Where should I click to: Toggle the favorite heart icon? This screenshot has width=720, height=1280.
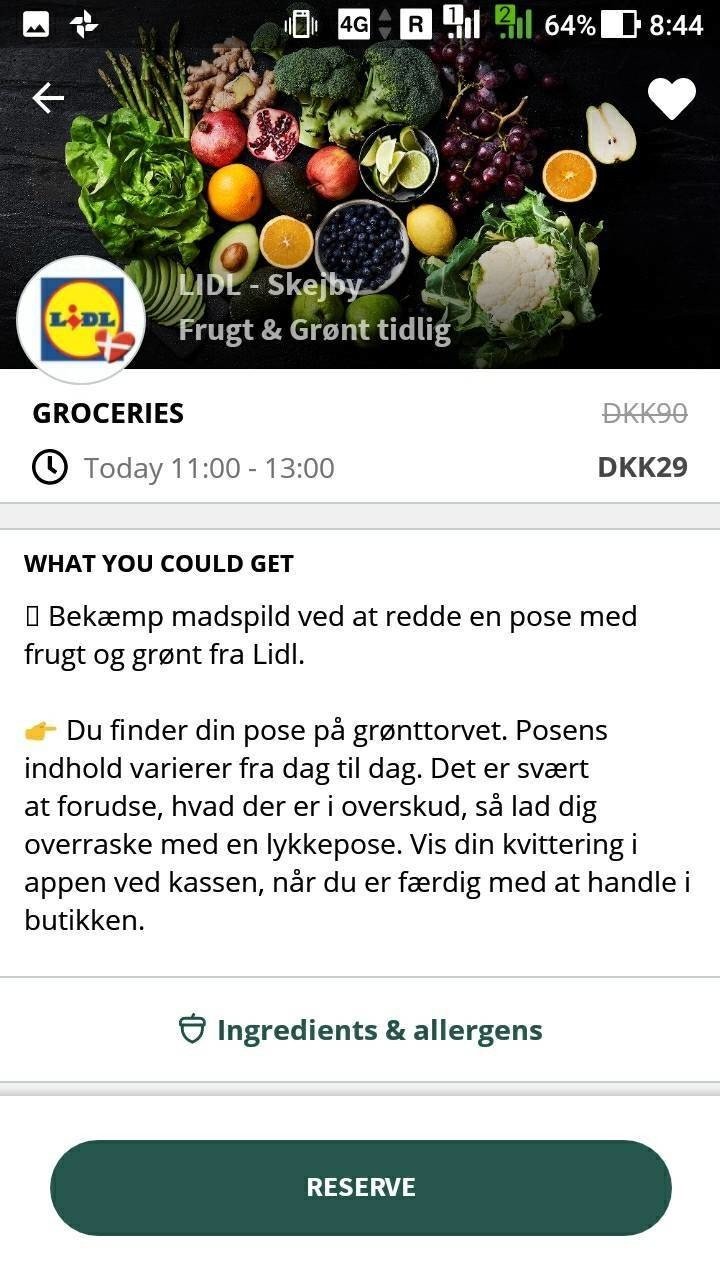[x=671, y=98]
